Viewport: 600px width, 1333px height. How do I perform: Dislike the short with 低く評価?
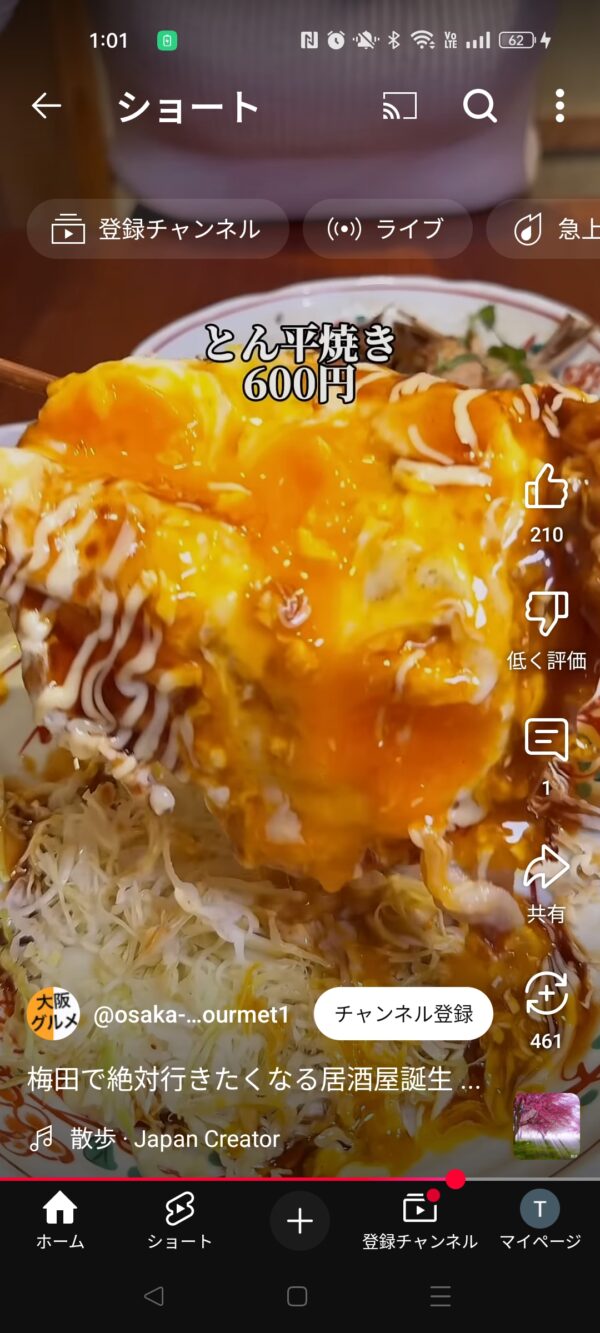546,614
